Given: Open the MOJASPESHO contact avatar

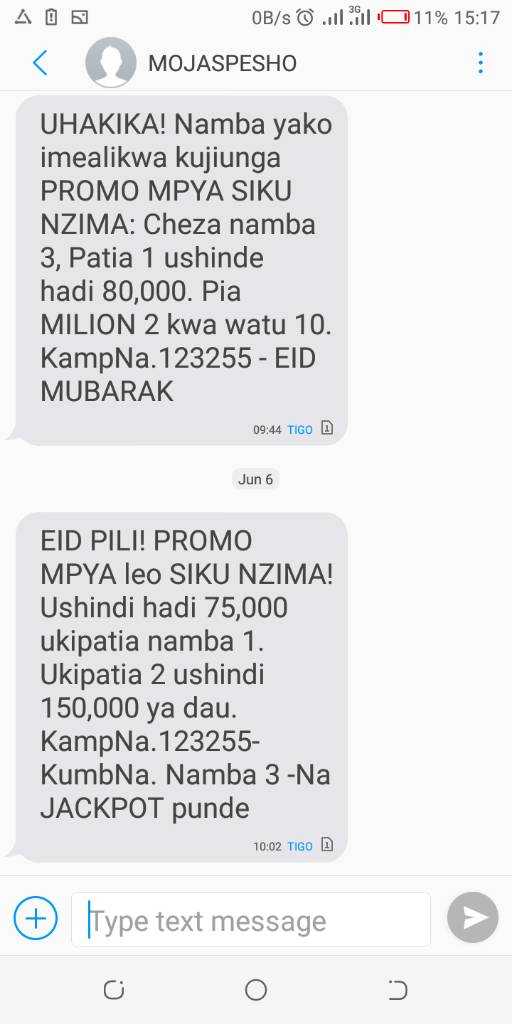Looking at the screenshot, I should [x=110, y=63].
